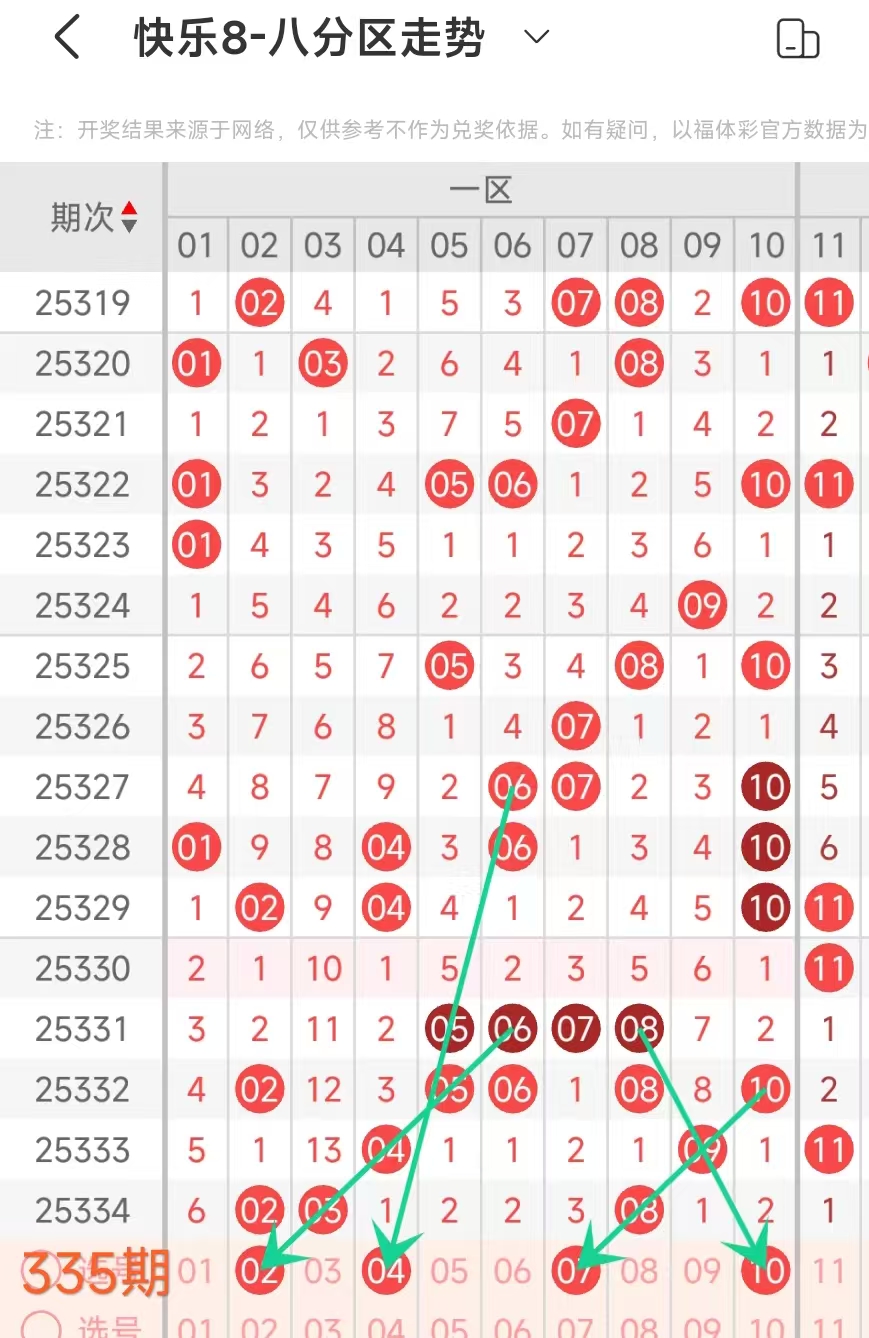
Task: Tap number 08 in the first 选号 row
Action: [639, 1272]
